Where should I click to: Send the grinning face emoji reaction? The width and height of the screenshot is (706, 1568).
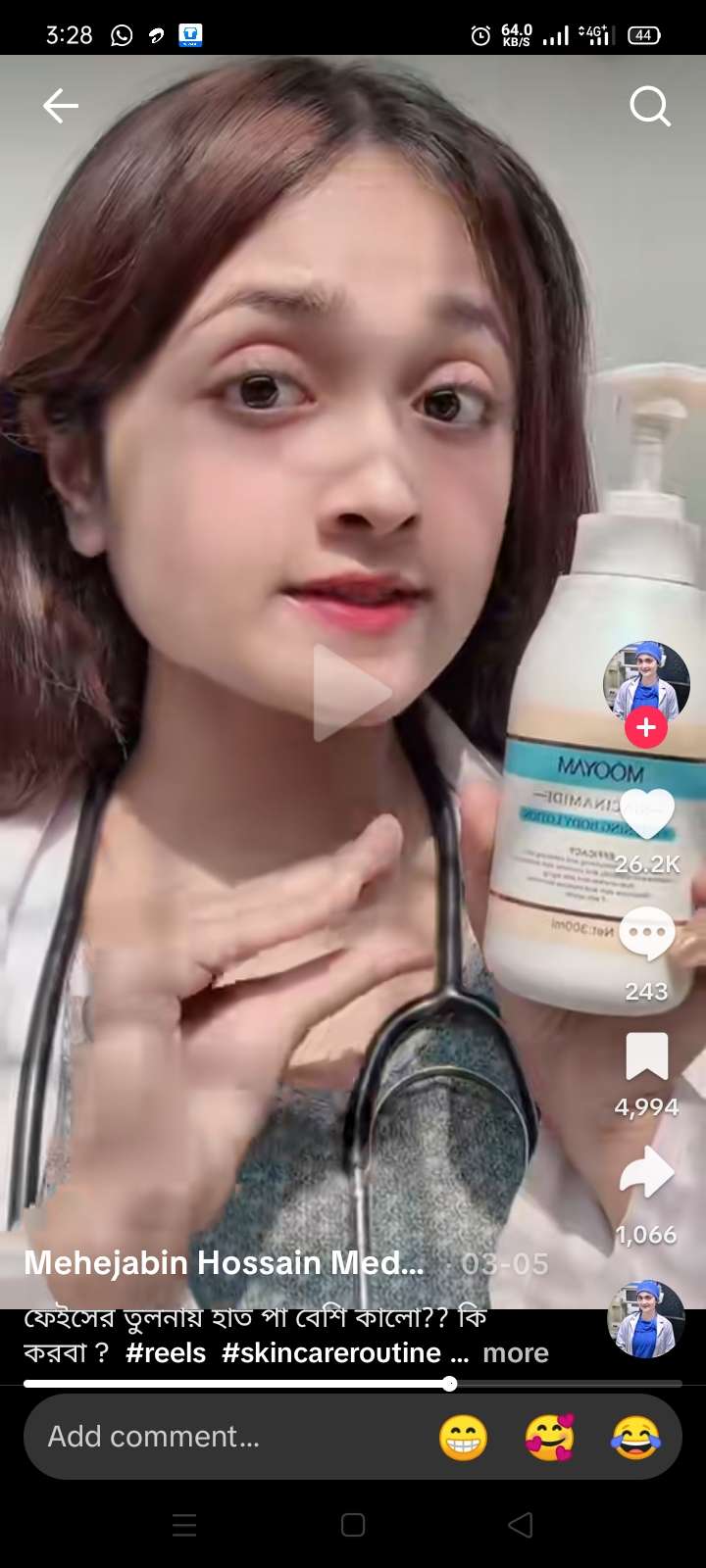click(x=463, y=1438)
